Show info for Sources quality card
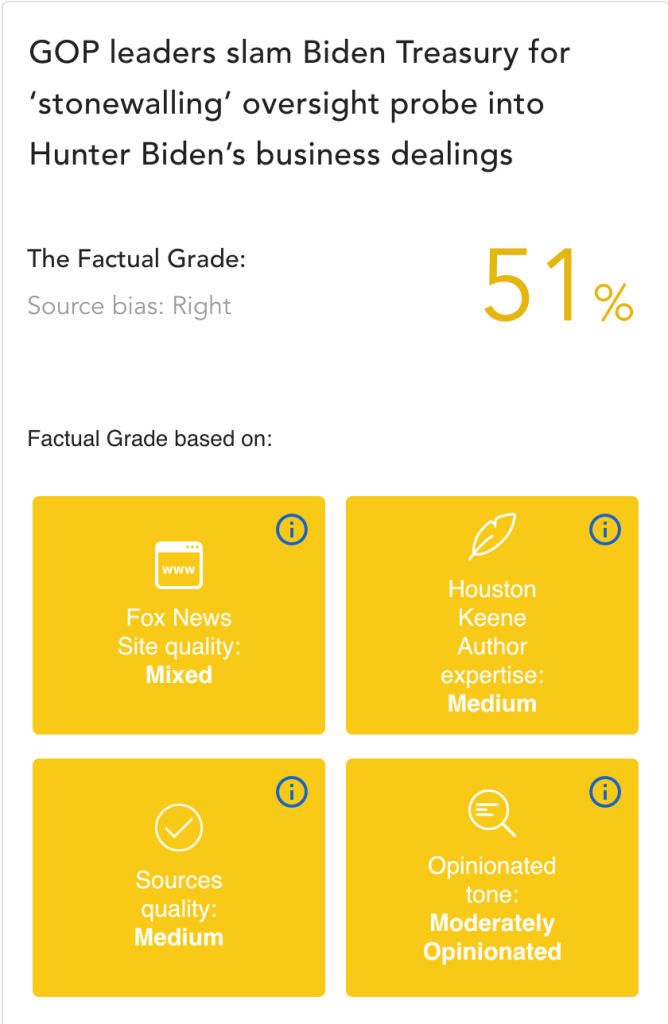Image resolution: width=668 pixels, height=1024 pixels. coord(291,793)
